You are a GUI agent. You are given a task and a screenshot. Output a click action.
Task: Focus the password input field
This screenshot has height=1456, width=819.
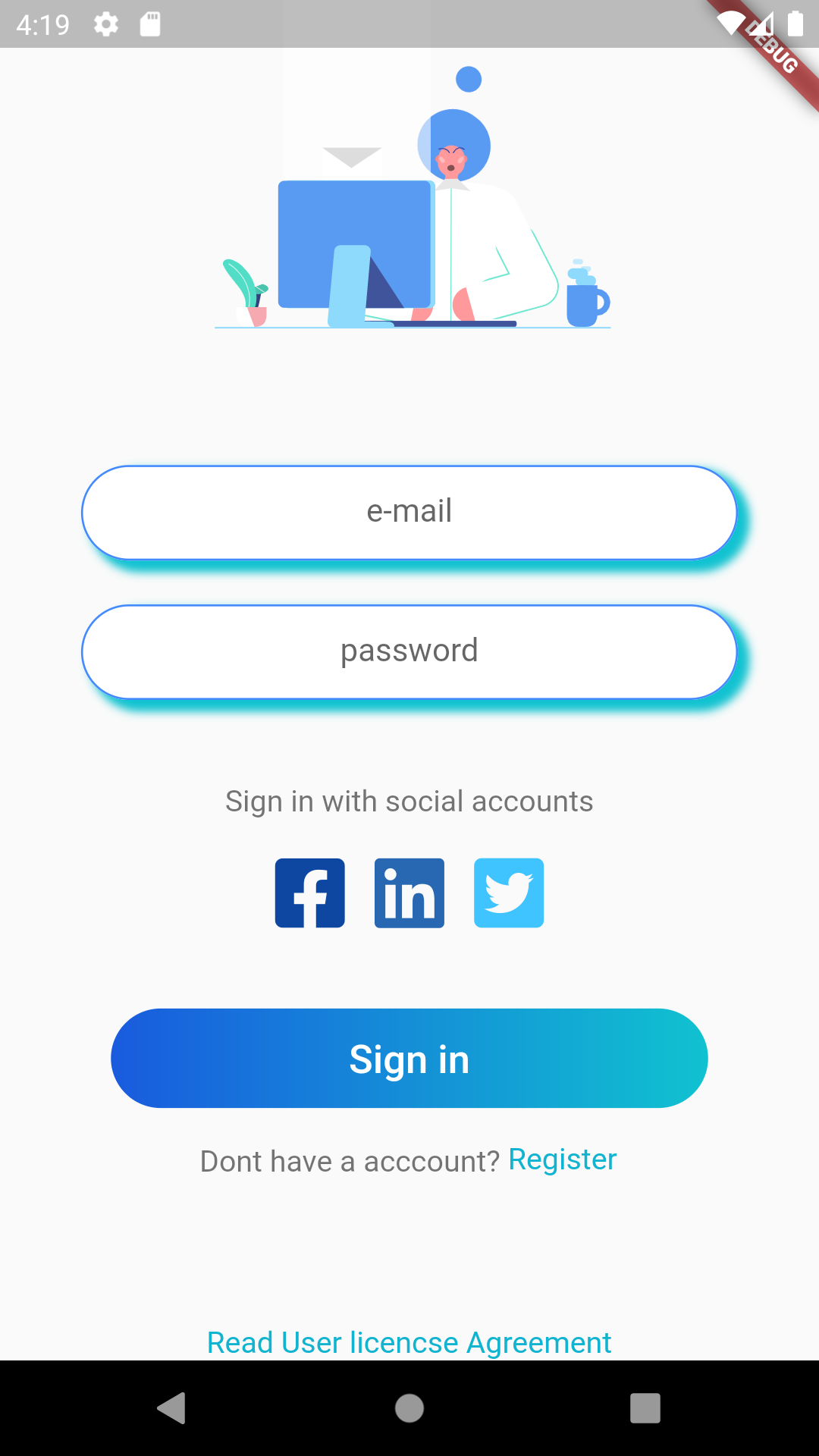[x=409, y=651]
